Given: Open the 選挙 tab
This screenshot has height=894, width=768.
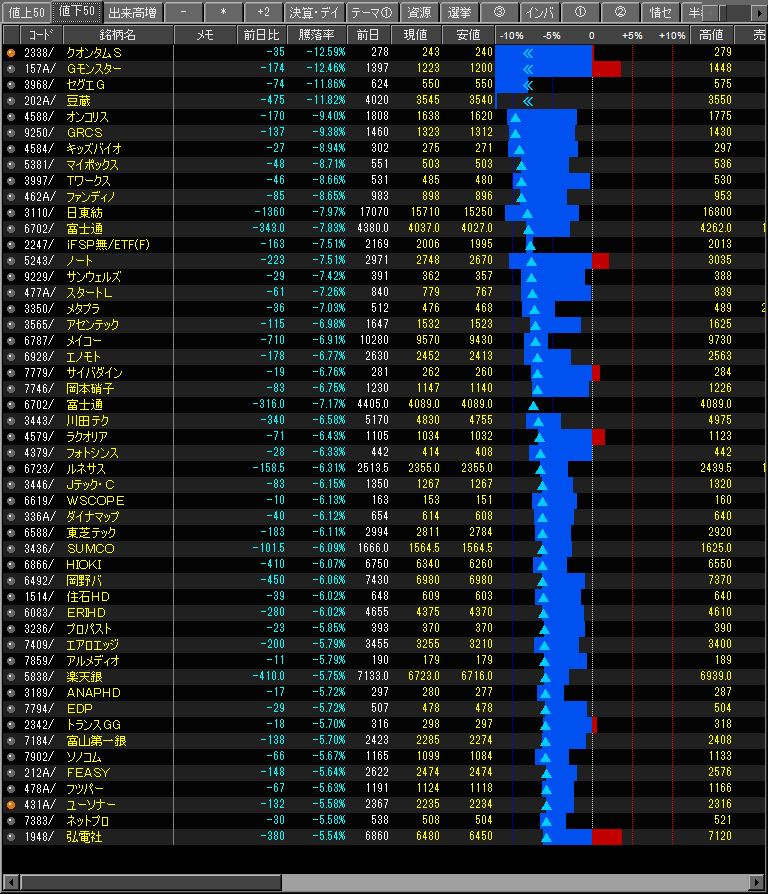Looking at the screenshot, I should [460, 12].
